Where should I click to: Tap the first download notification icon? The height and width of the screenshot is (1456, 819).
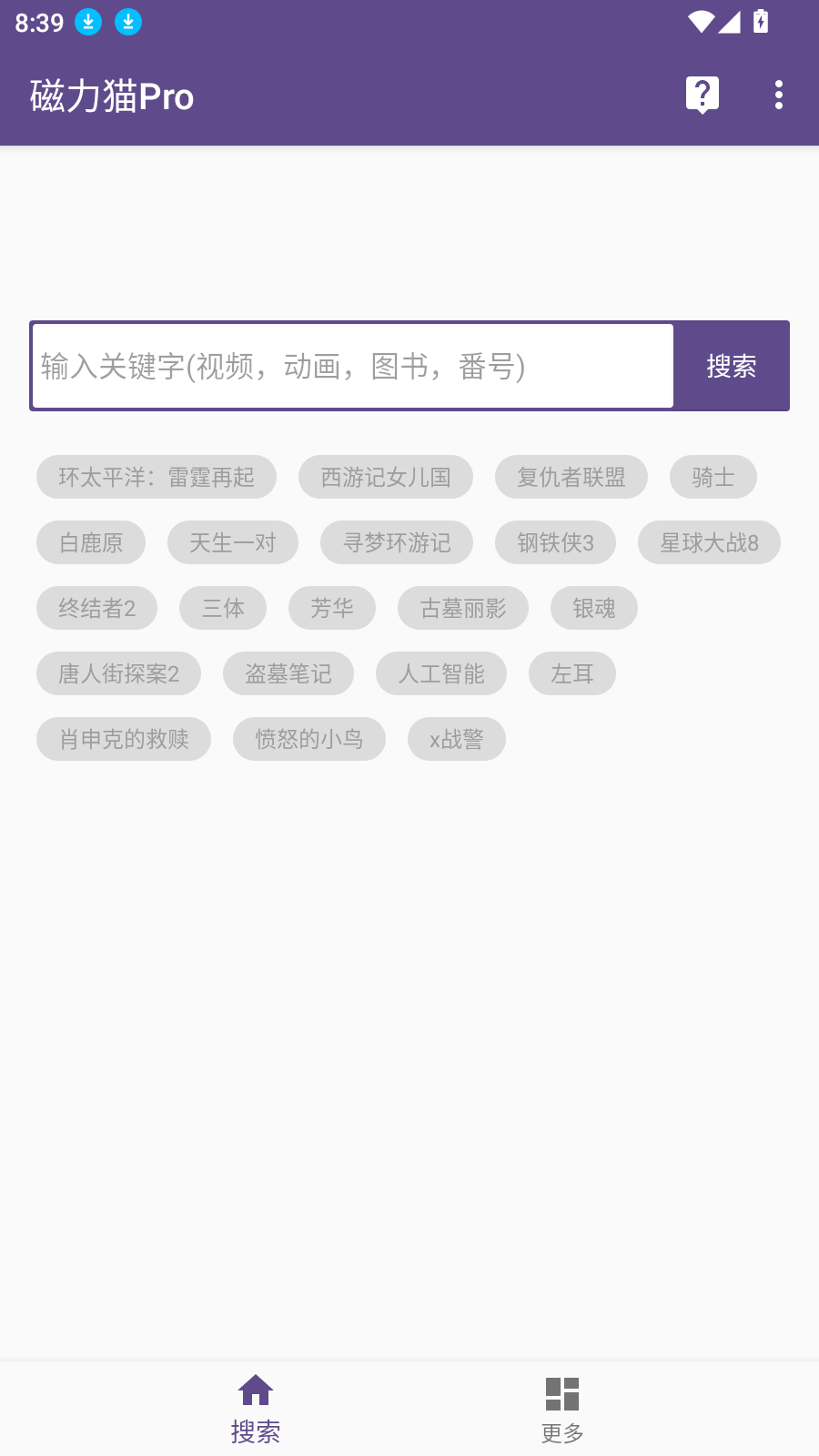click(x=88, y=22)
